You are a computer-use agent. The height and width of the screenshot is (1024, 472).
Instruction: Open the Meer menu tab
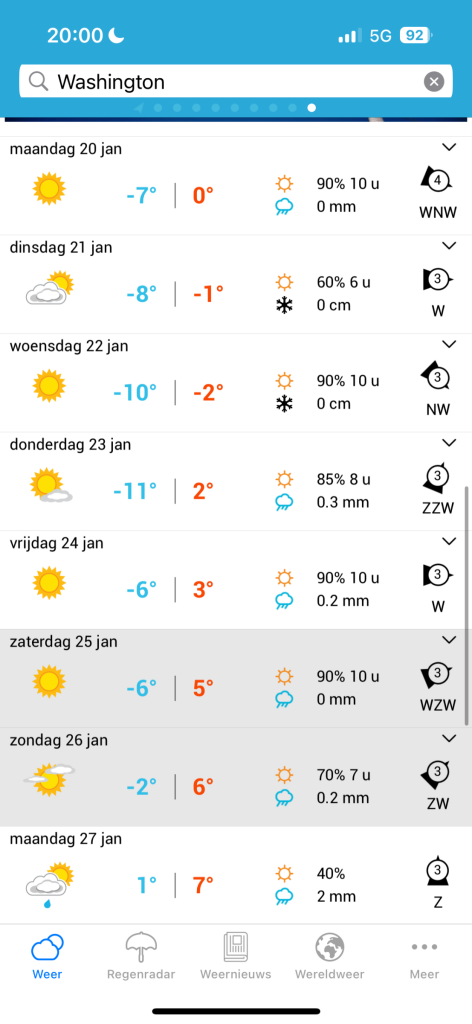pos(424,956)
